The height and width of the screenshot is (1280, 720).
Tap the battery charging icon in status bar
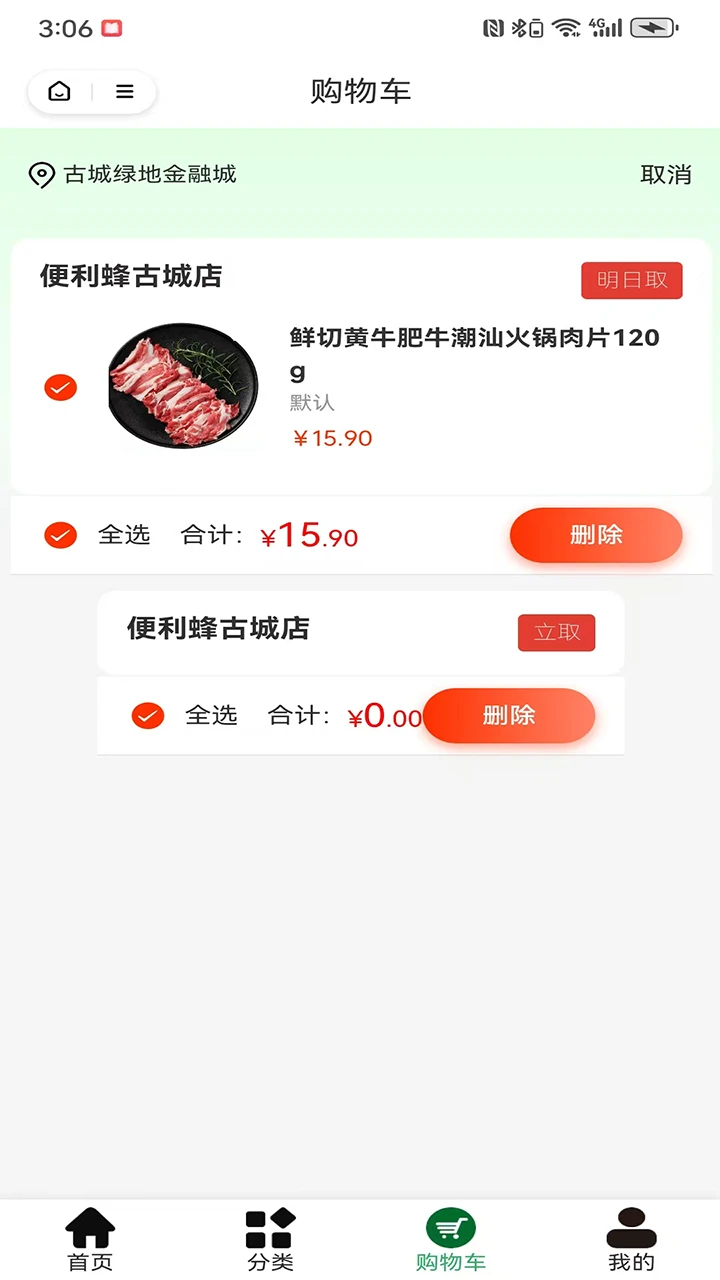tap(654, 27)
